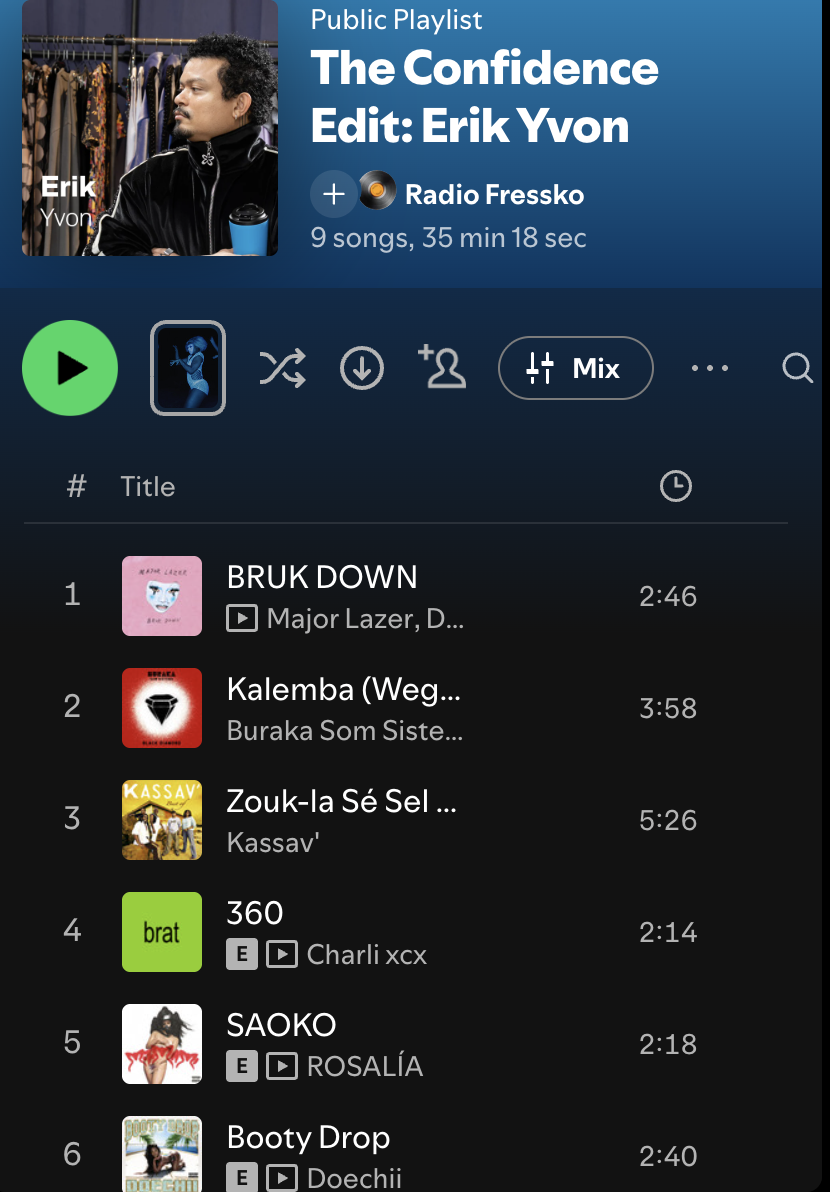This screenshot has width=830, height=1192.
Task: Open the three-dot more options menu
Action: pyautogui.click(x=710, y=369)
